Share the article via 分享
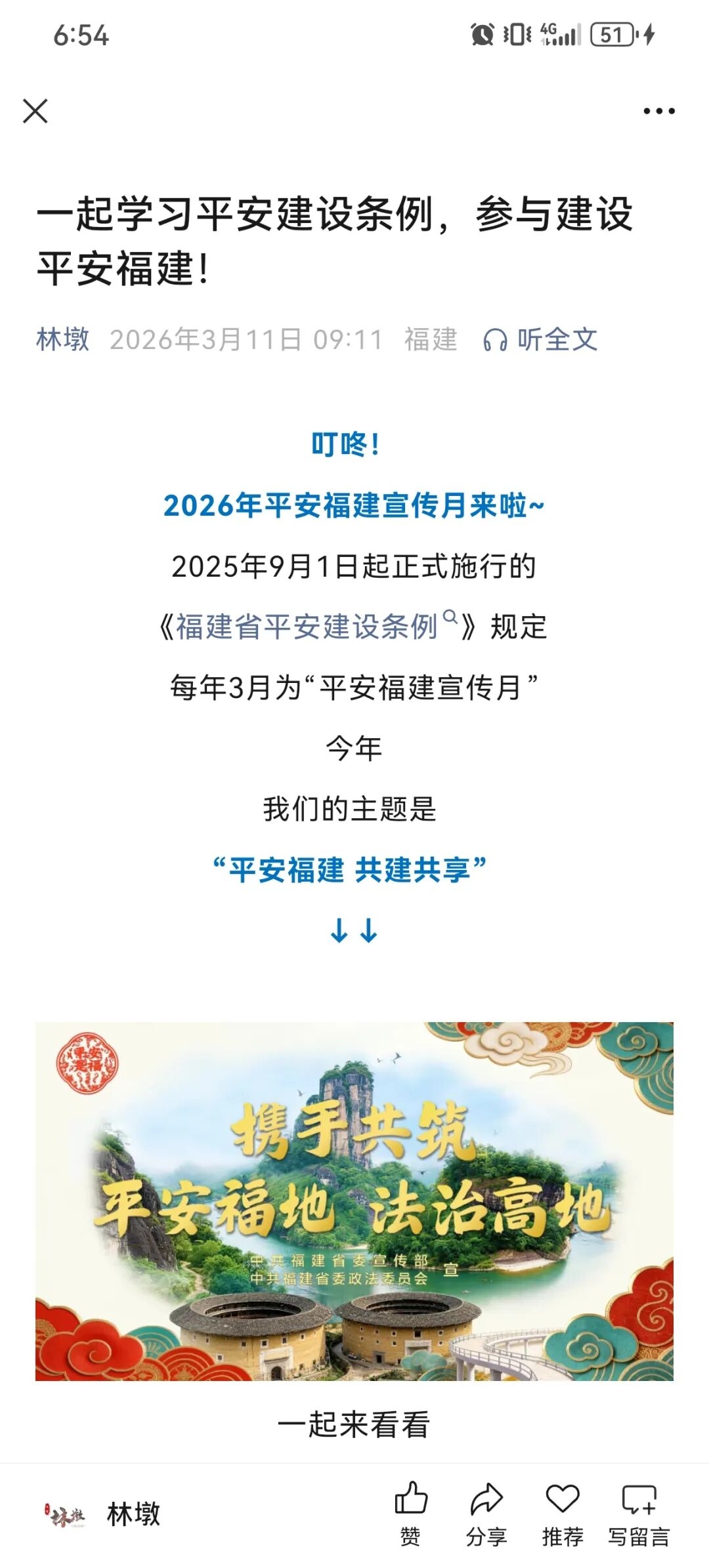Viewport: 709px width, 1568px height. (486, 1513)
